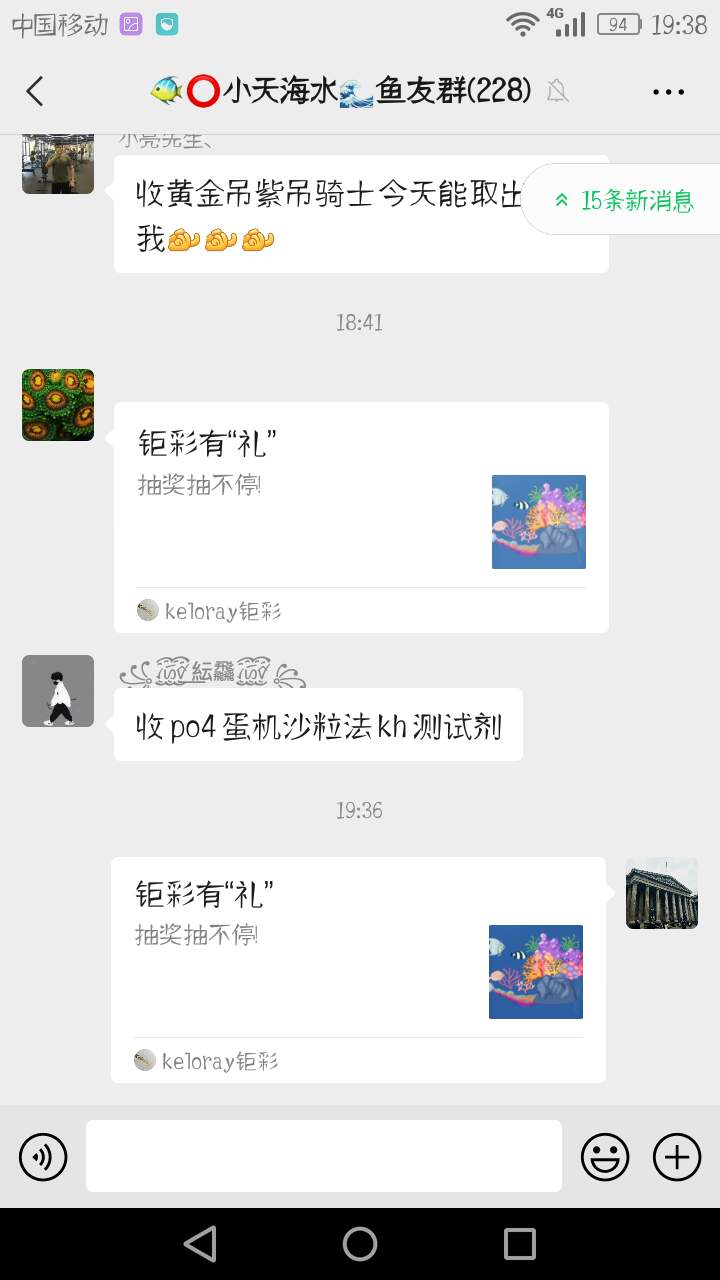The width and height of the screenshot is (720, 1280).
Task: Go back from the group chat
Action: point(35,92)
